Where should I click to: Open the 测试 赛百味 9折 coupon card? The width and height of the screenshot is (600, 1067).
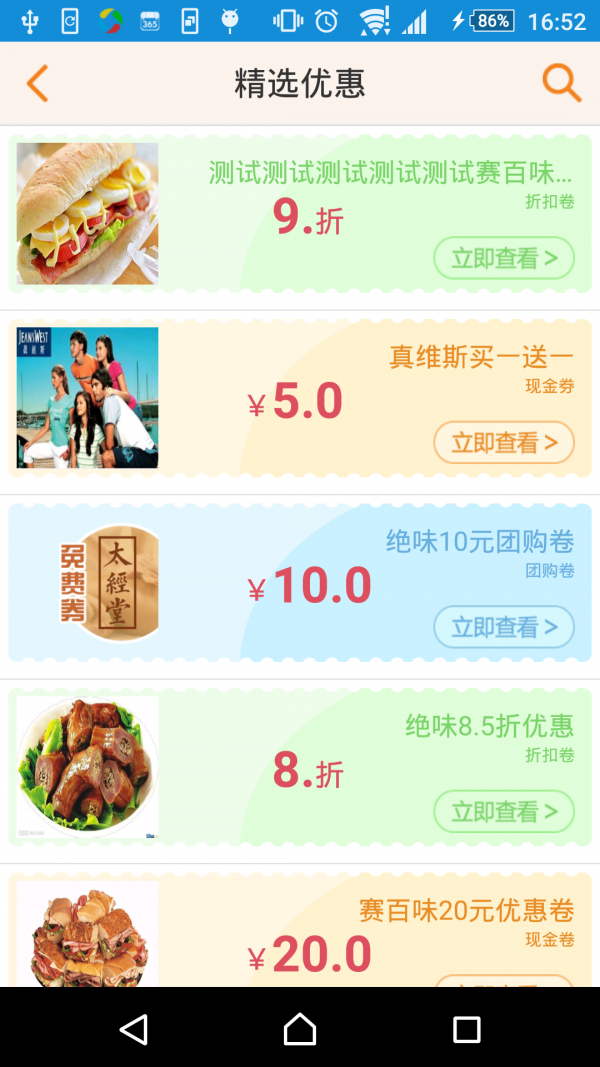point(300,214)
